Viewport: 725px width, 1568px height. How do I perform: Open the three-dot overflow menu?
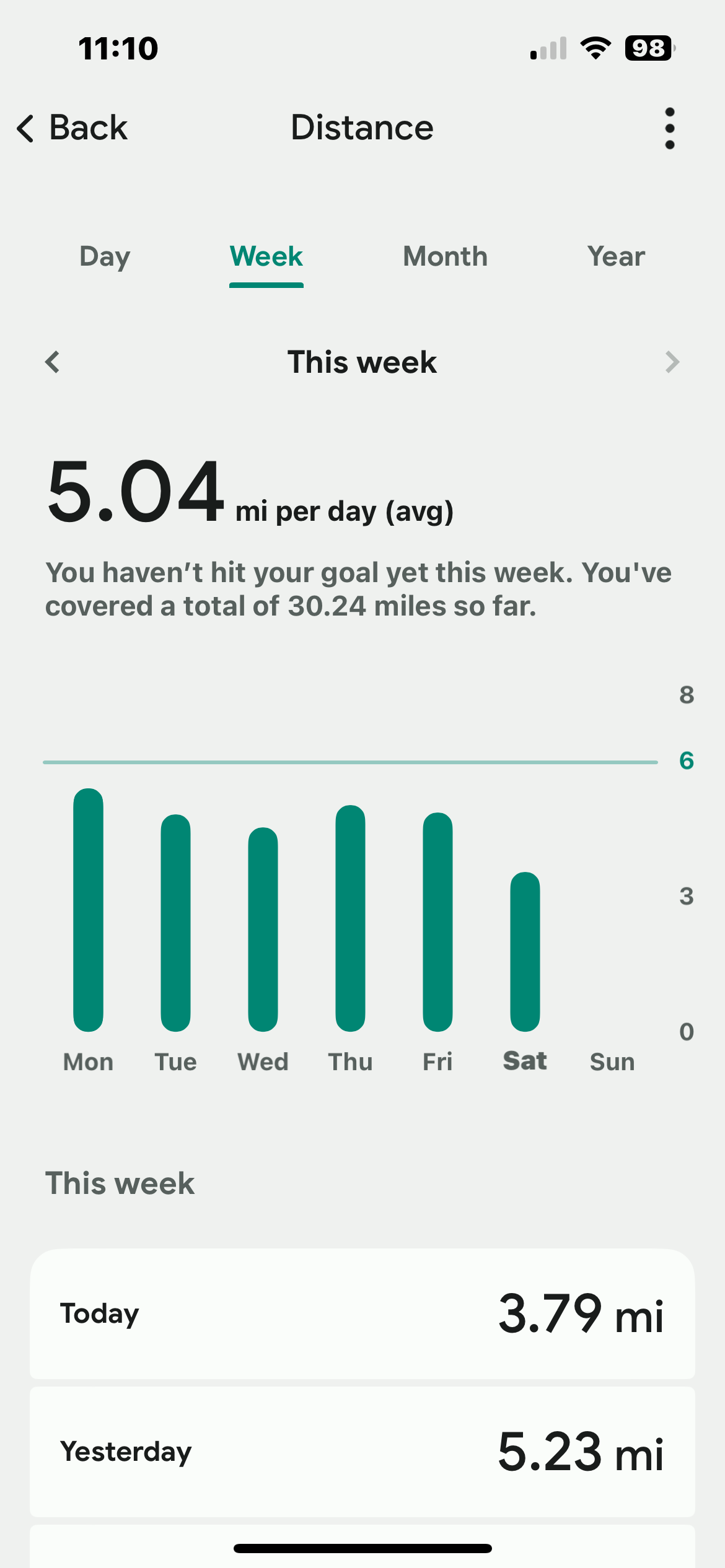tap(669, 128)
